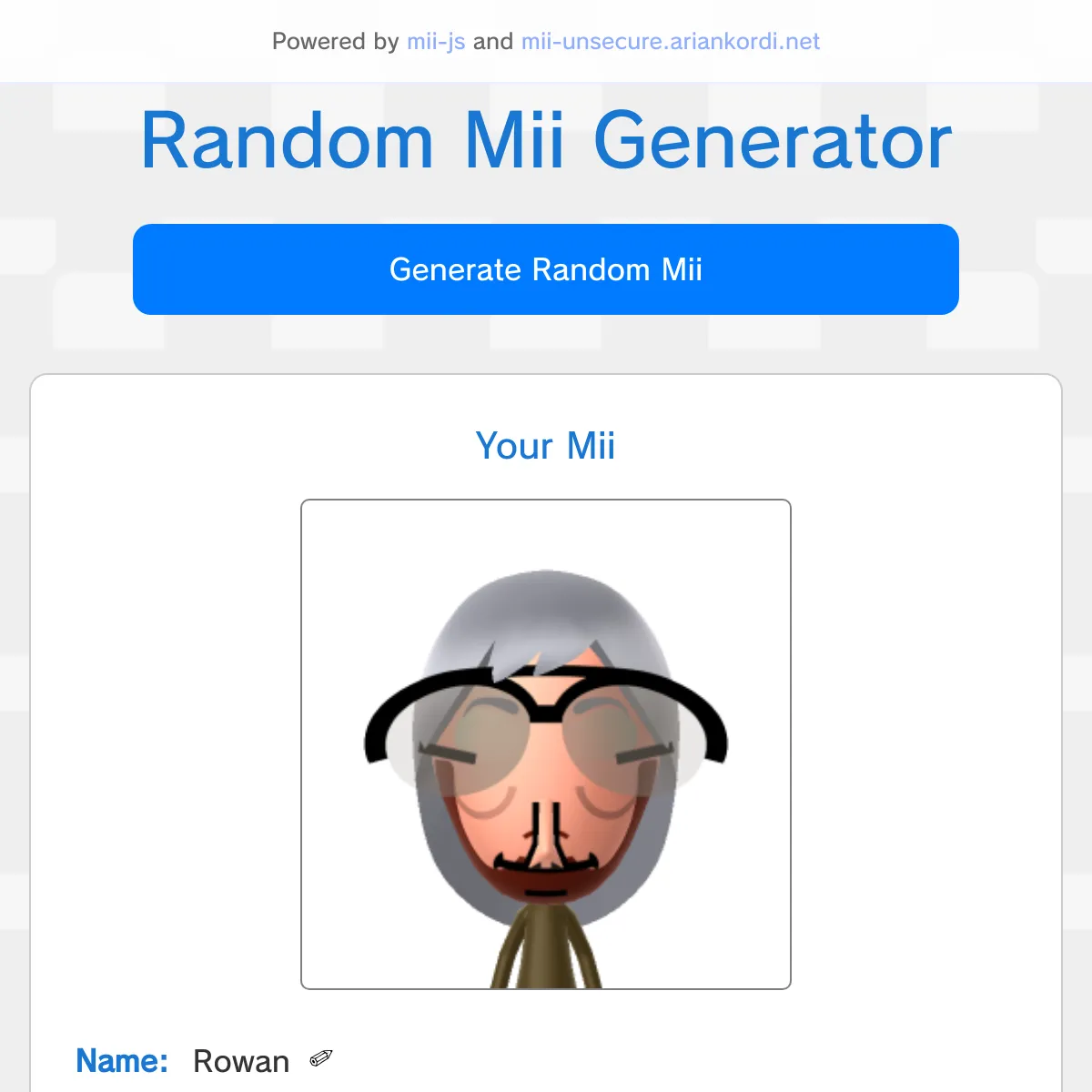Open the mii-unsecure.ariankordi.net link

(670, 42)
